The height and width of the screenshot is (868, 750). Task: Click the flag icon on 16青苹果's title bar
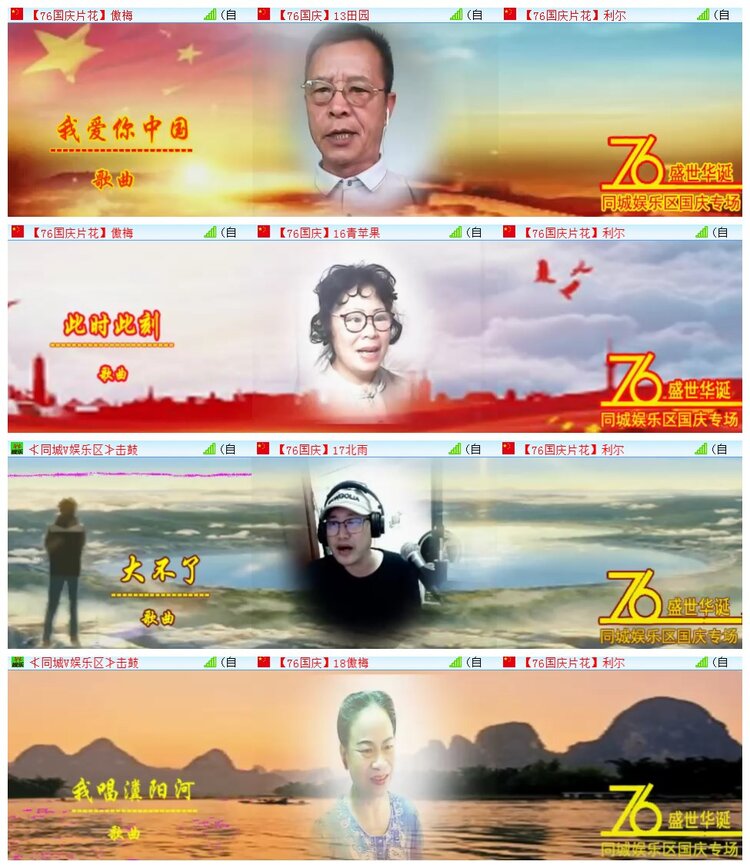[262, 231]
